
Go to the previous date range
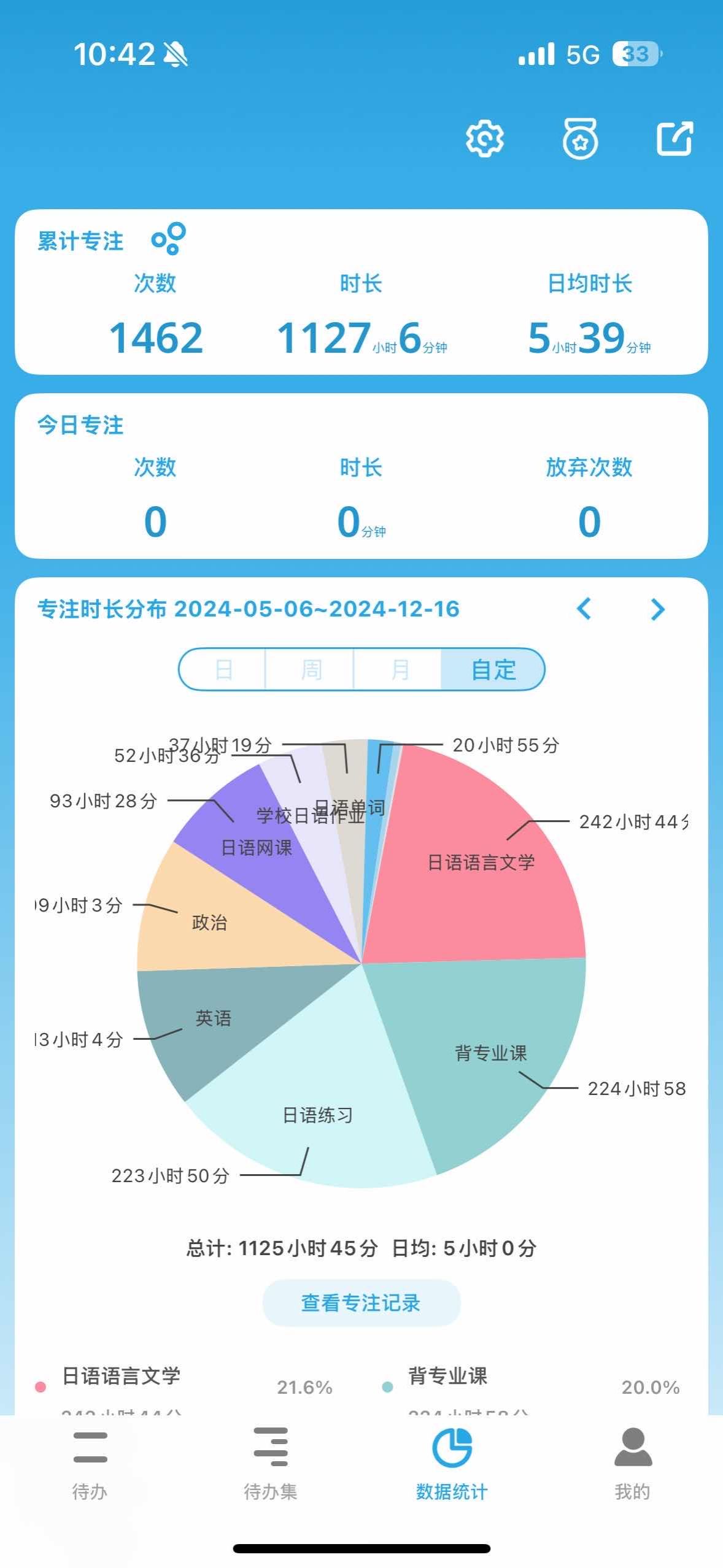(584, 609)
